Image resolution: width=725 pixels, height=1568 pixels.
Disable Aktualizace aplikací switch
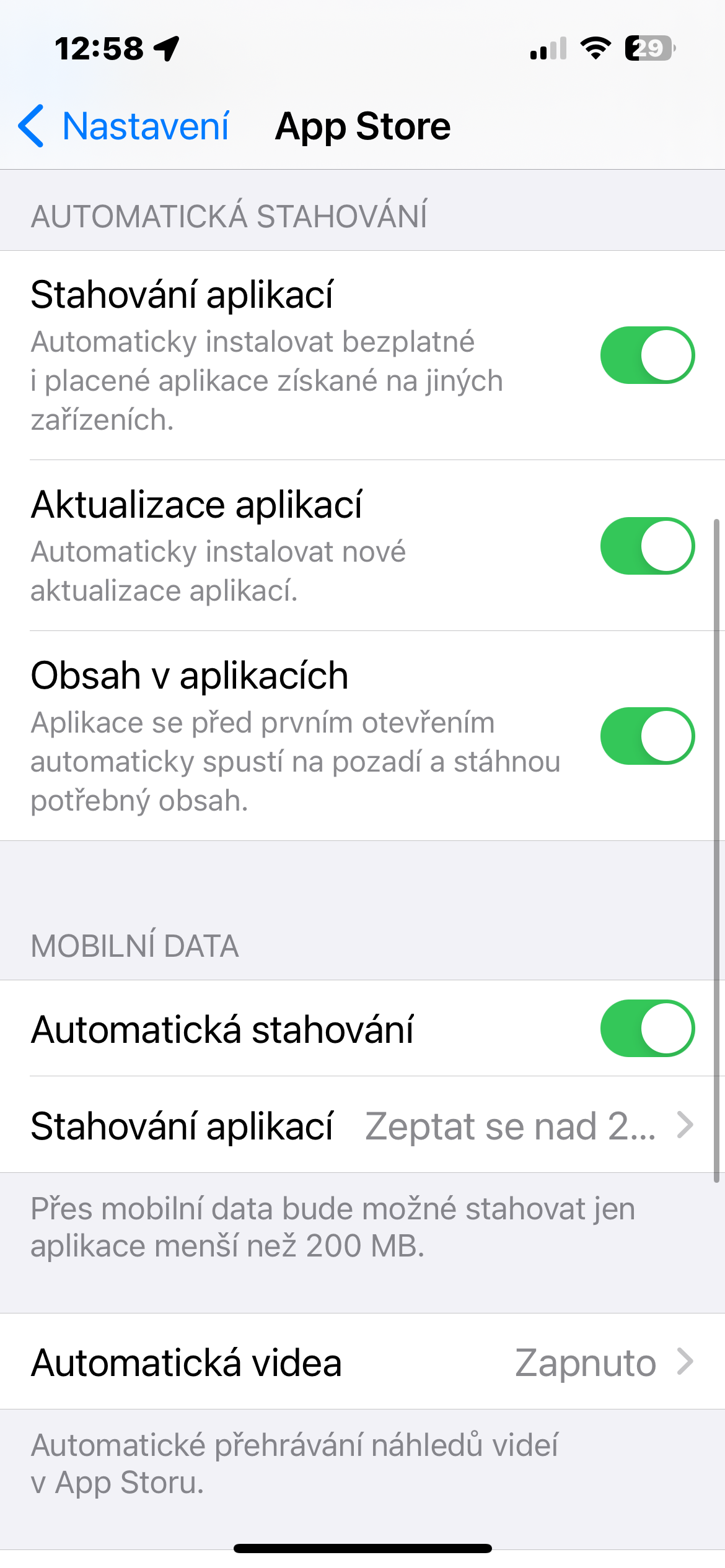point(647,546)
